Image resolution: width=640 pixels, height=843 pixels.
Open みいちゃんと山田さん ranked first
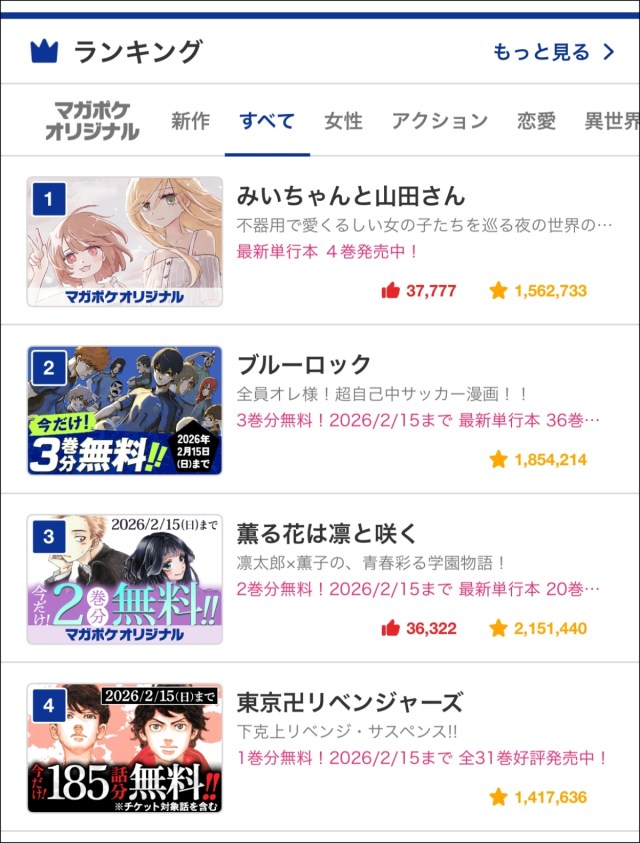351,195
